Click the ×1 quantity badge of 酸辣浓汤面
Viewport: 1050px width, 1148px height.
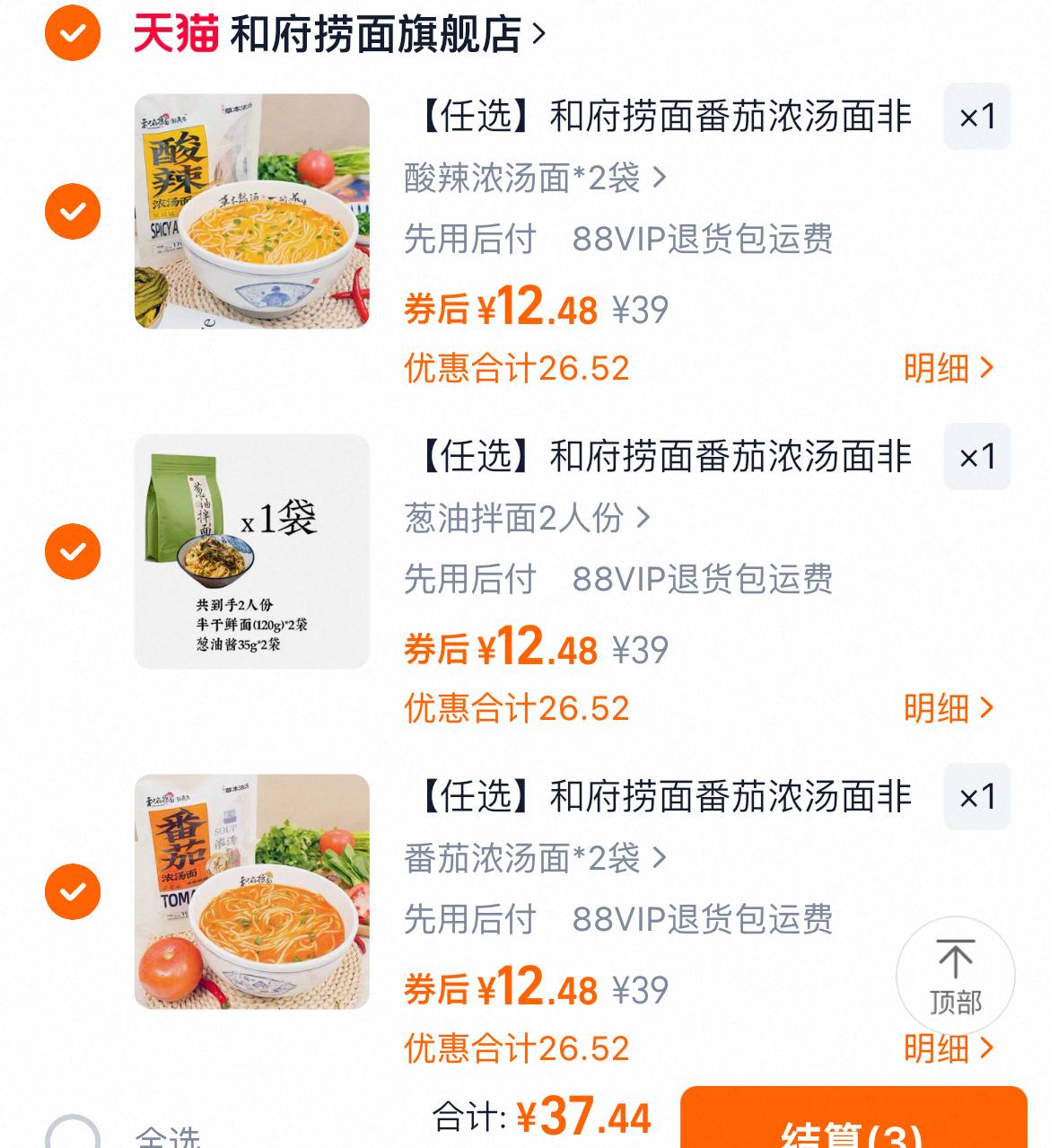(x=976, y=117)
